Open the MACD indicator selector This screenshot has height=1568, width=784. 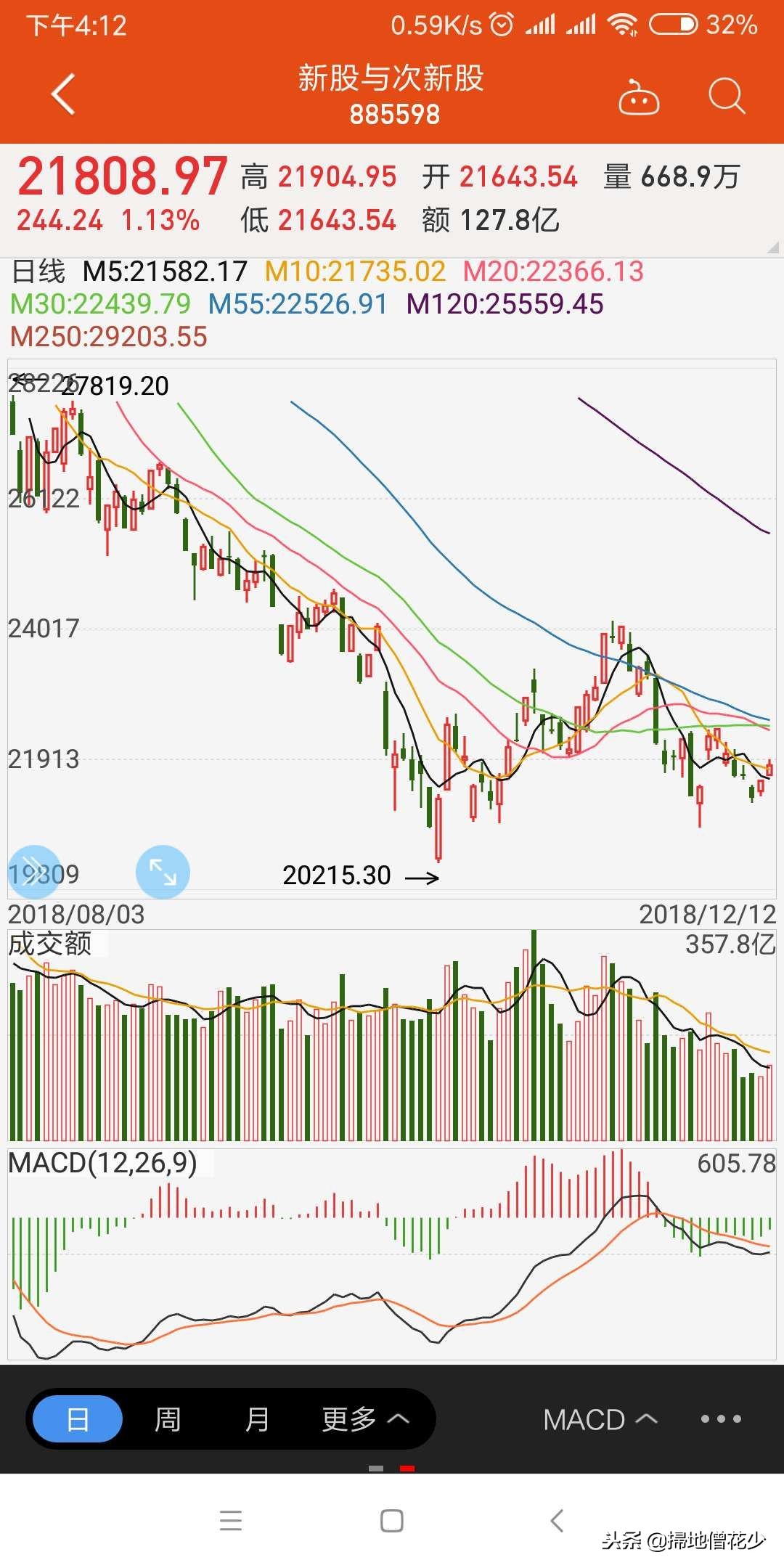click(600, 1419)
